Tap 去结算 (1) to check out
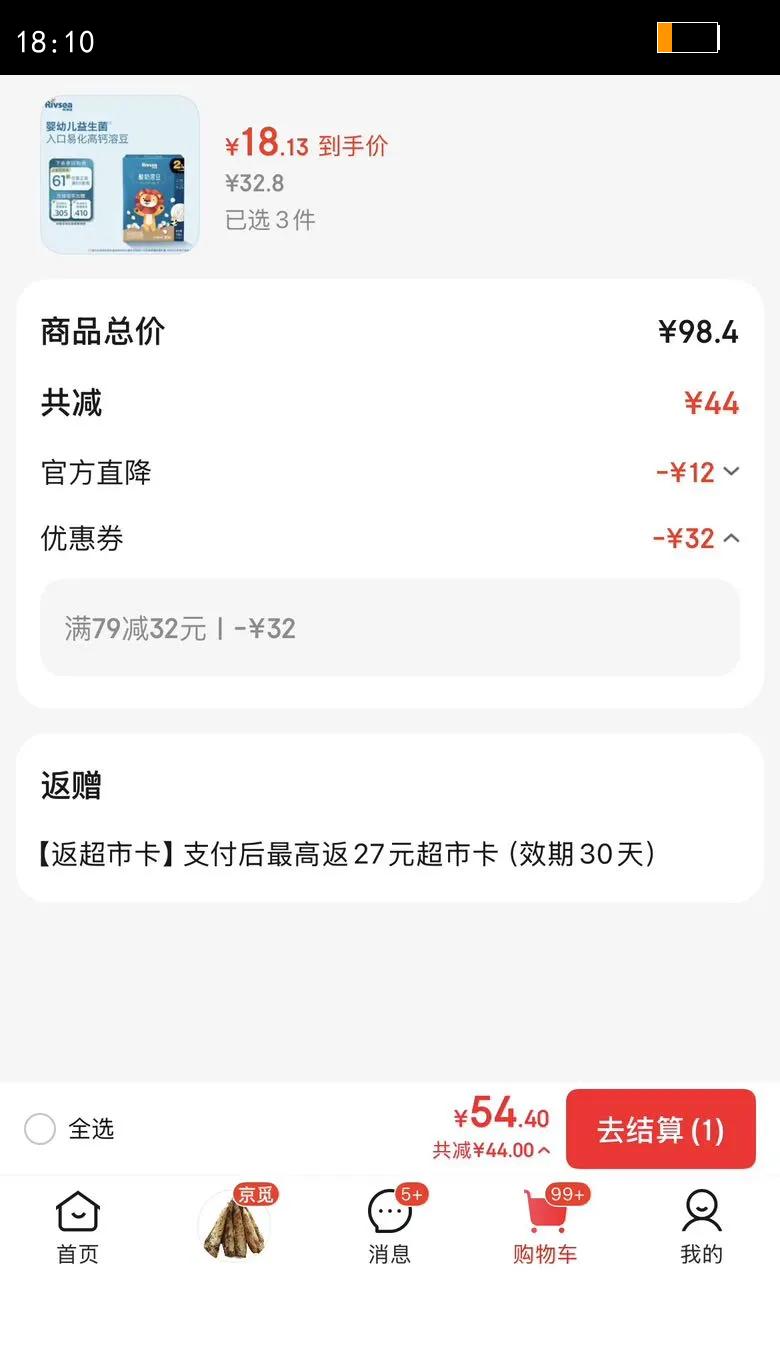 tap(660, 1130)
